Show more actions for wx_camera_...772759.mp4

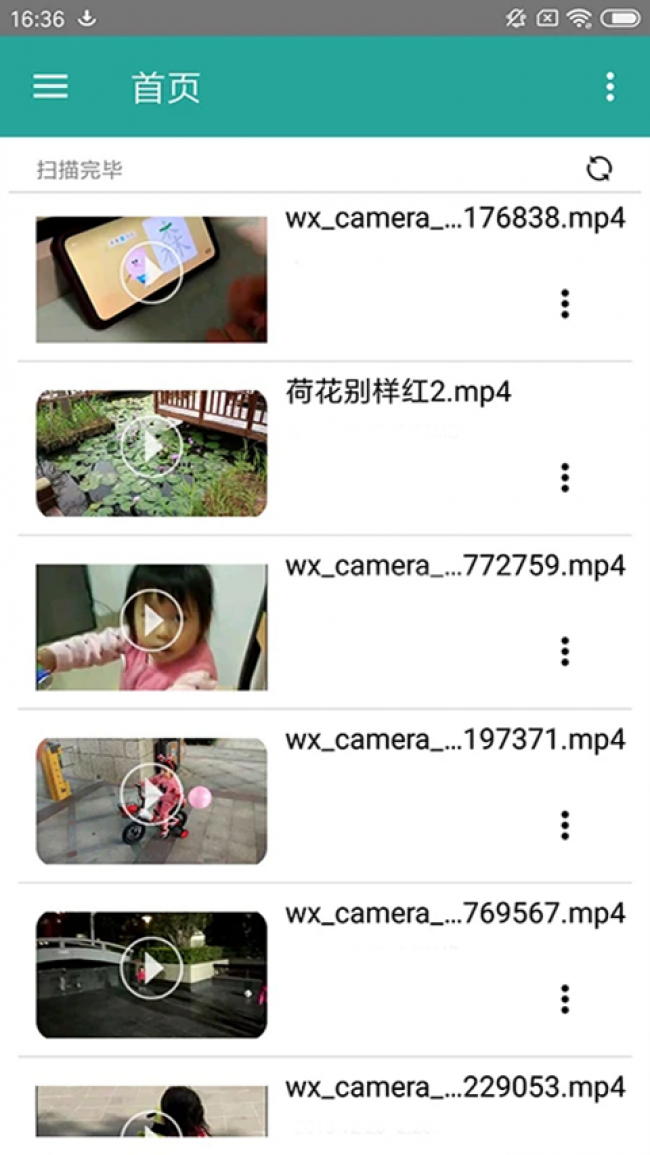pos(565,652)
